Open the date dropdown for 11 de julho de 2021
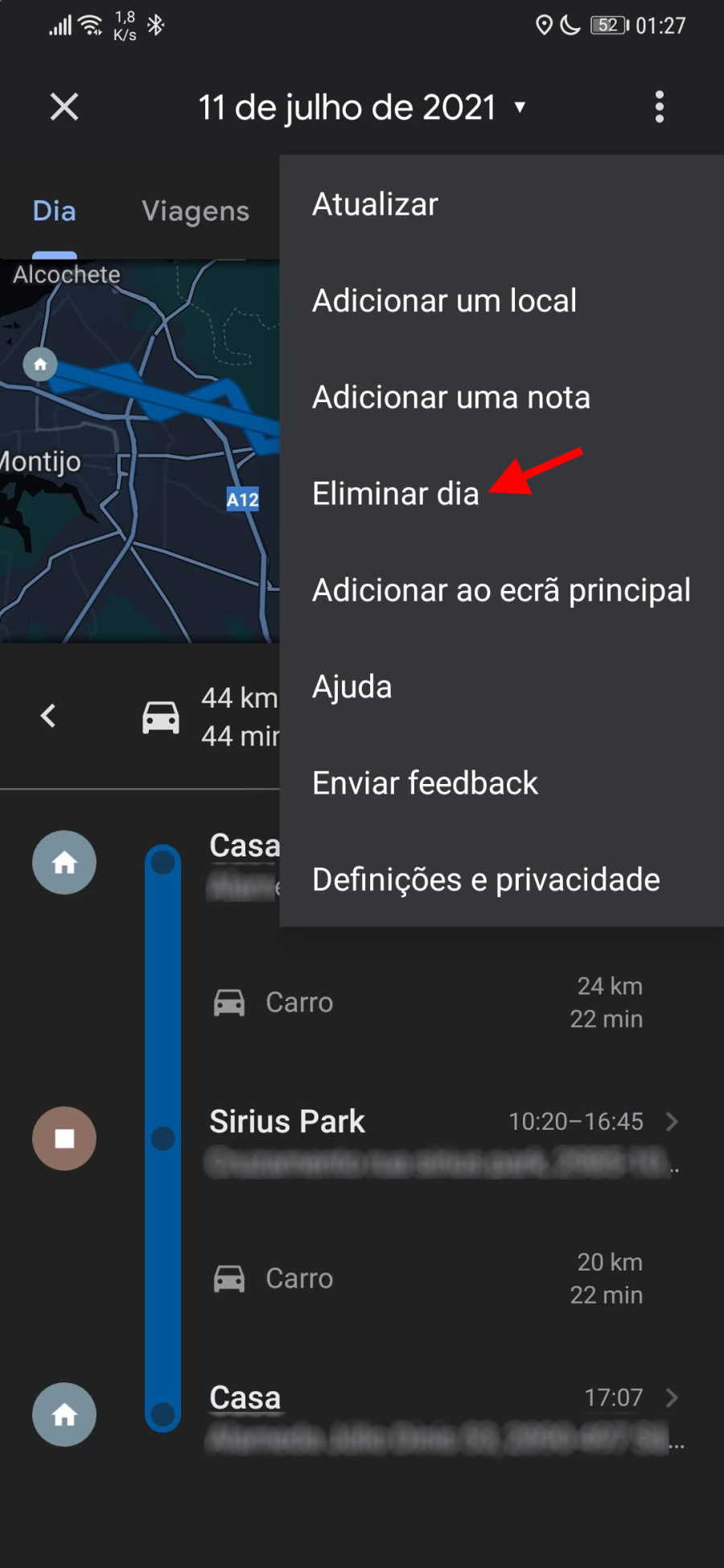The height and width of the screenshot is (1568, 724). 361,107
